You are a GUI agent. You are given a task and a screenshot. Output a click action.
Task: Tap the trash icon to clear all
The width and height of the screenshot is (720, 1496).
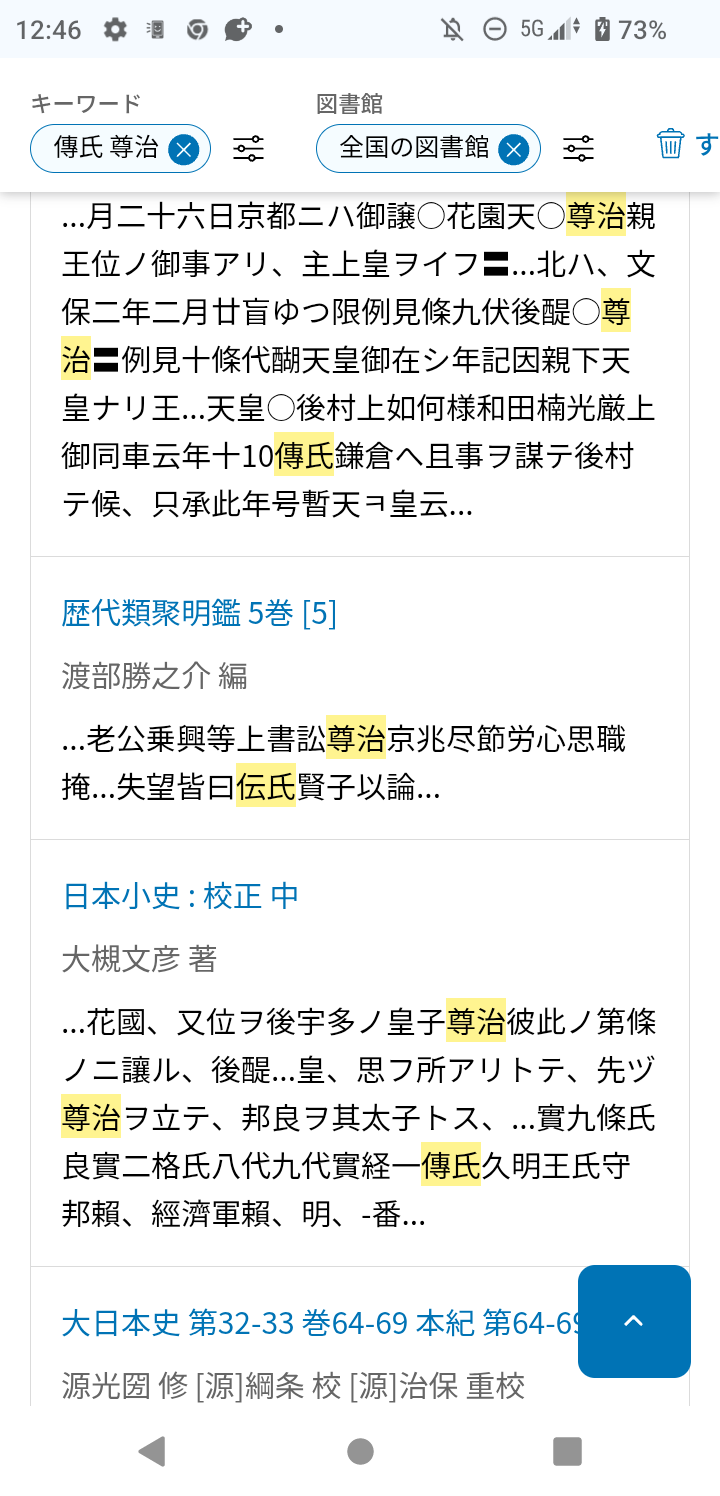click(670, 144)
